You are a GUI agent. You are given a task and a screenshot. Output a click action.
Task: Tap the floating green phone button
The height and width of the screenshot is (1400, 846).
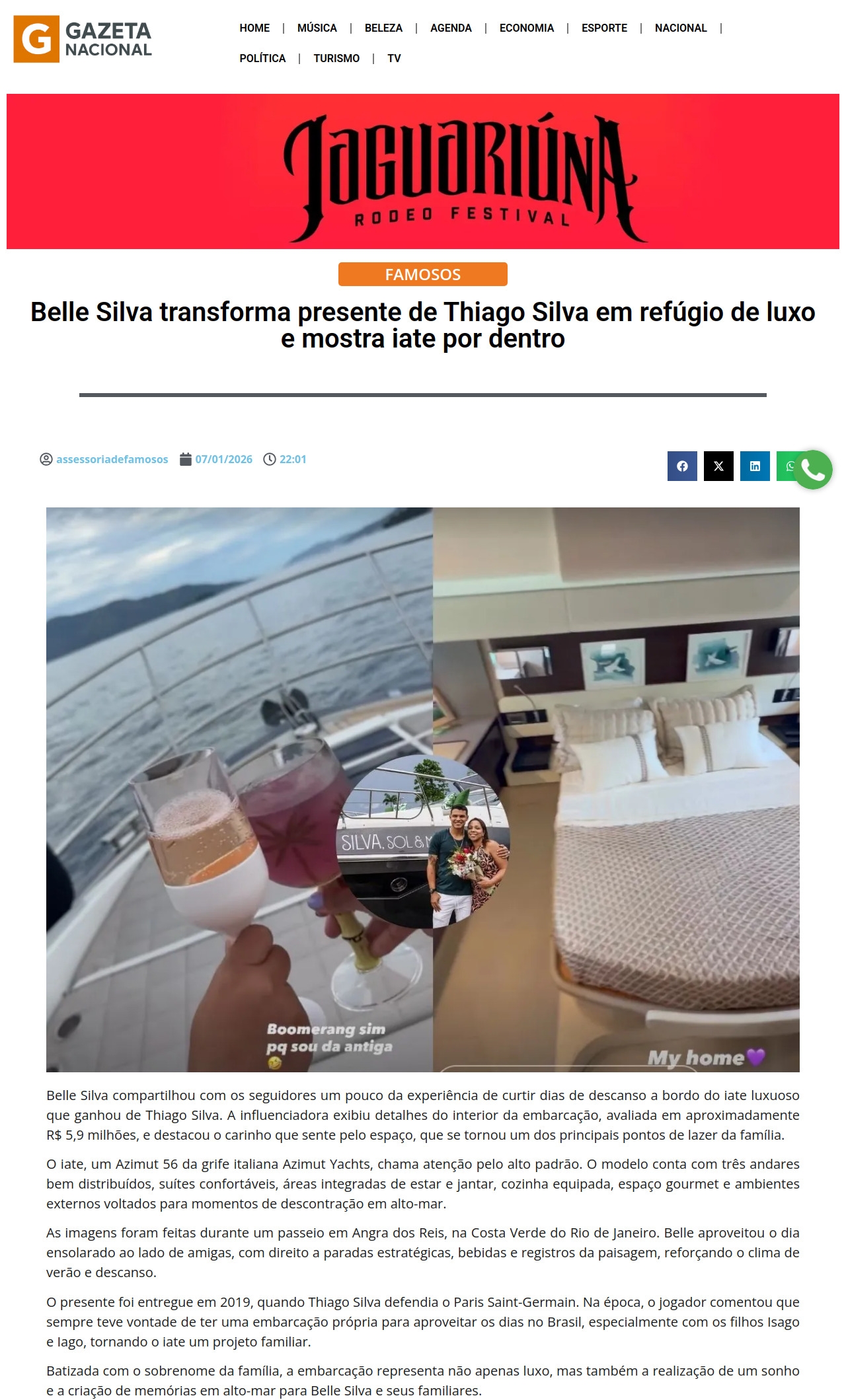click(813, 470)
